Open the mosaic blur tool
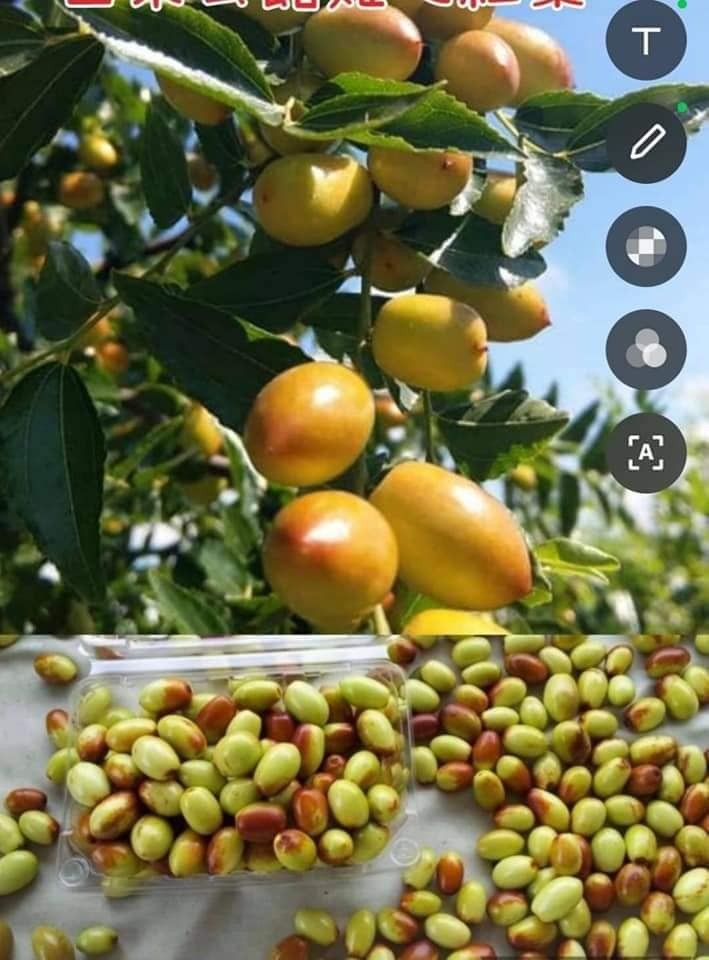 tap(646, 246)
